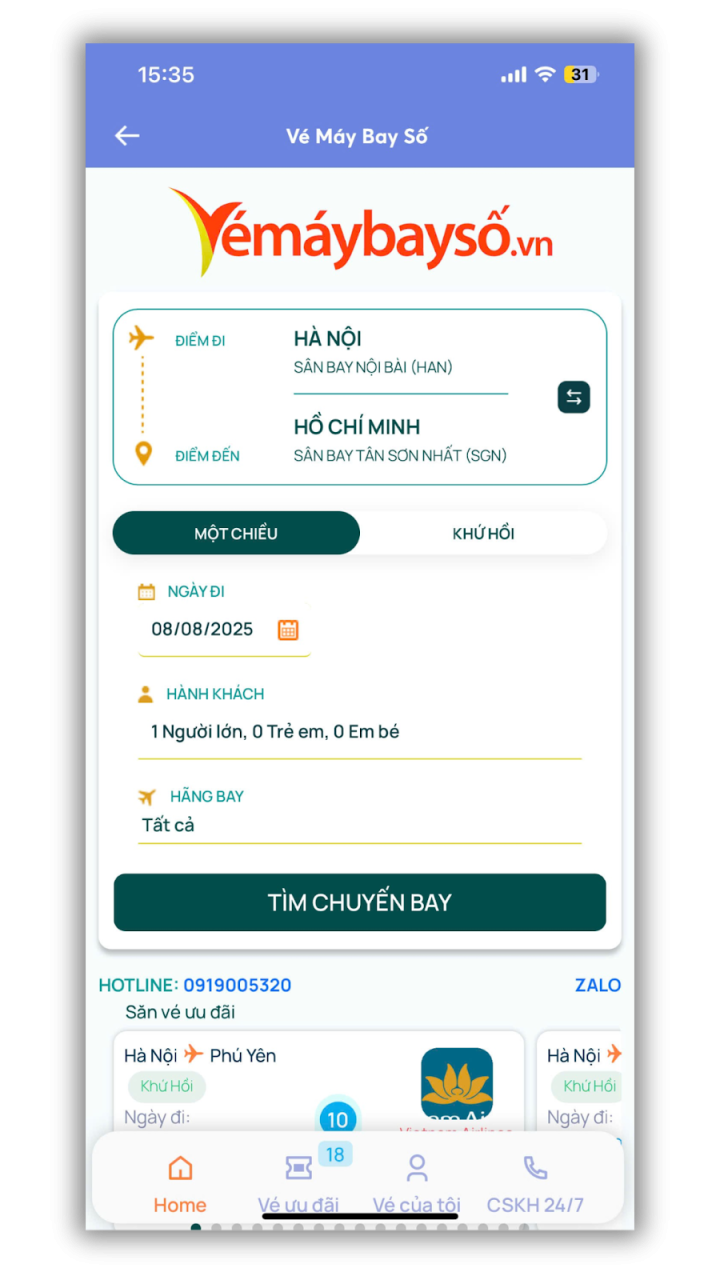Switch to the Vé của tôi tab

[x=417, y=1184]
